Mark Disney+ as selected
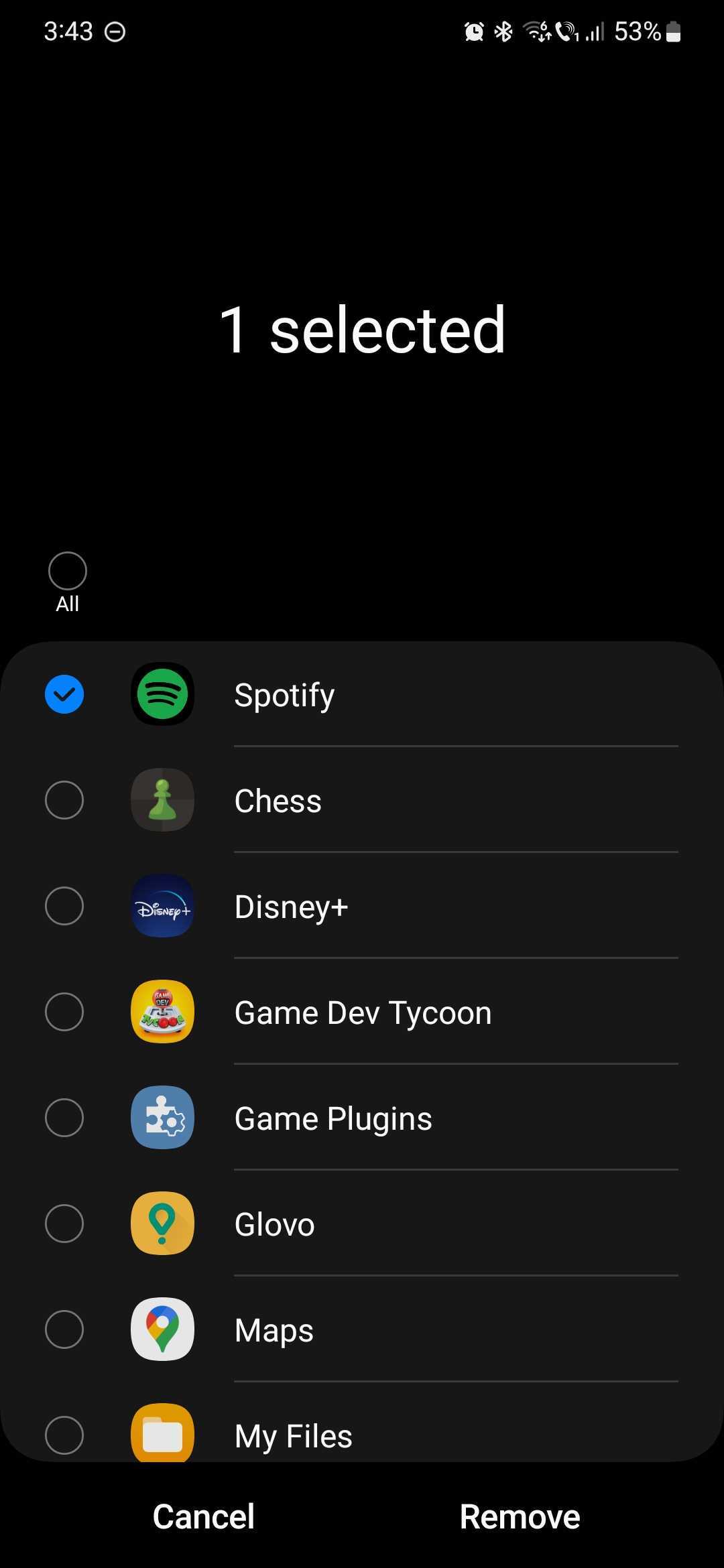The width and height of the screenshot is (724, 1568). [x=64, y=906]
